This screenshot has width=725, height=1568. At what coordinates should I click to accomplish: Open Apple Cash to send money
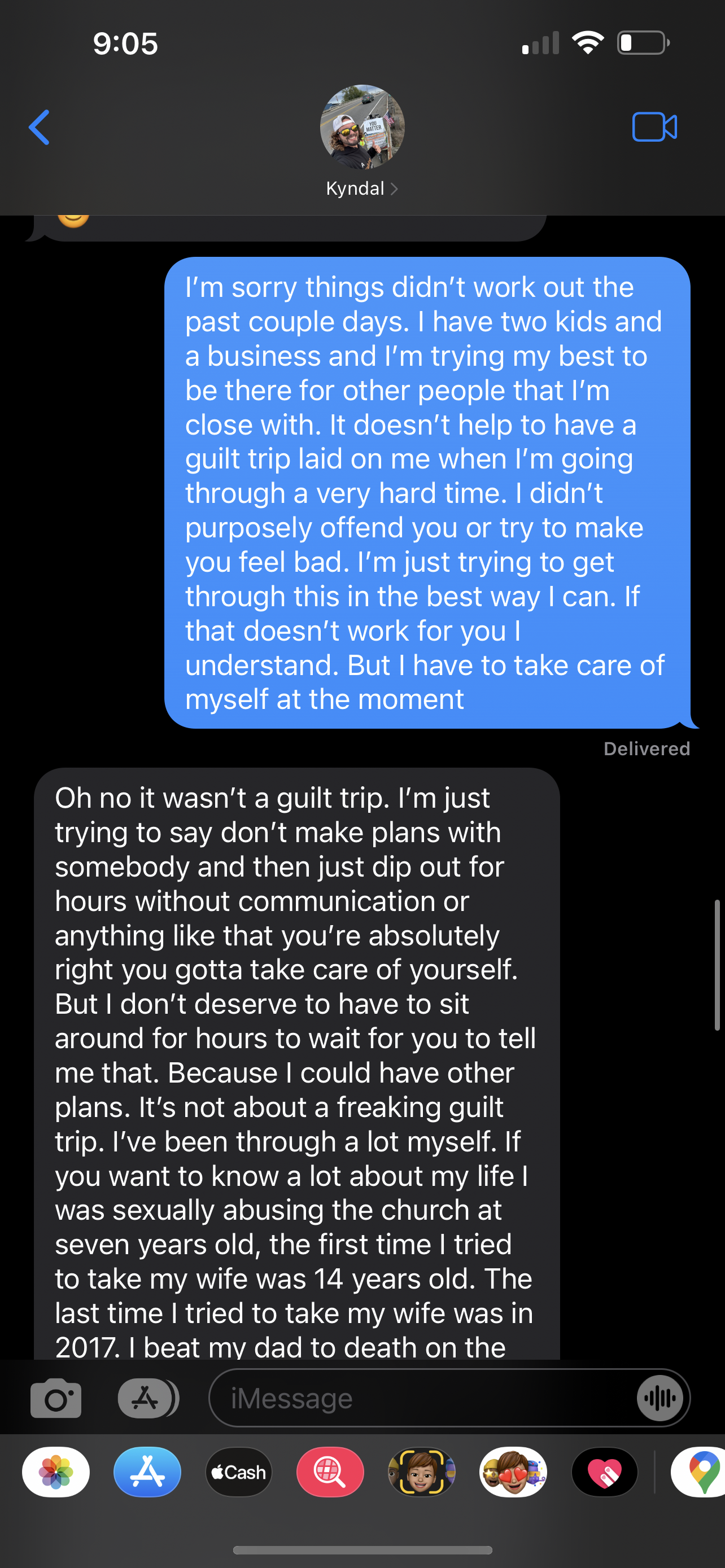click(x=239, y=1472)
